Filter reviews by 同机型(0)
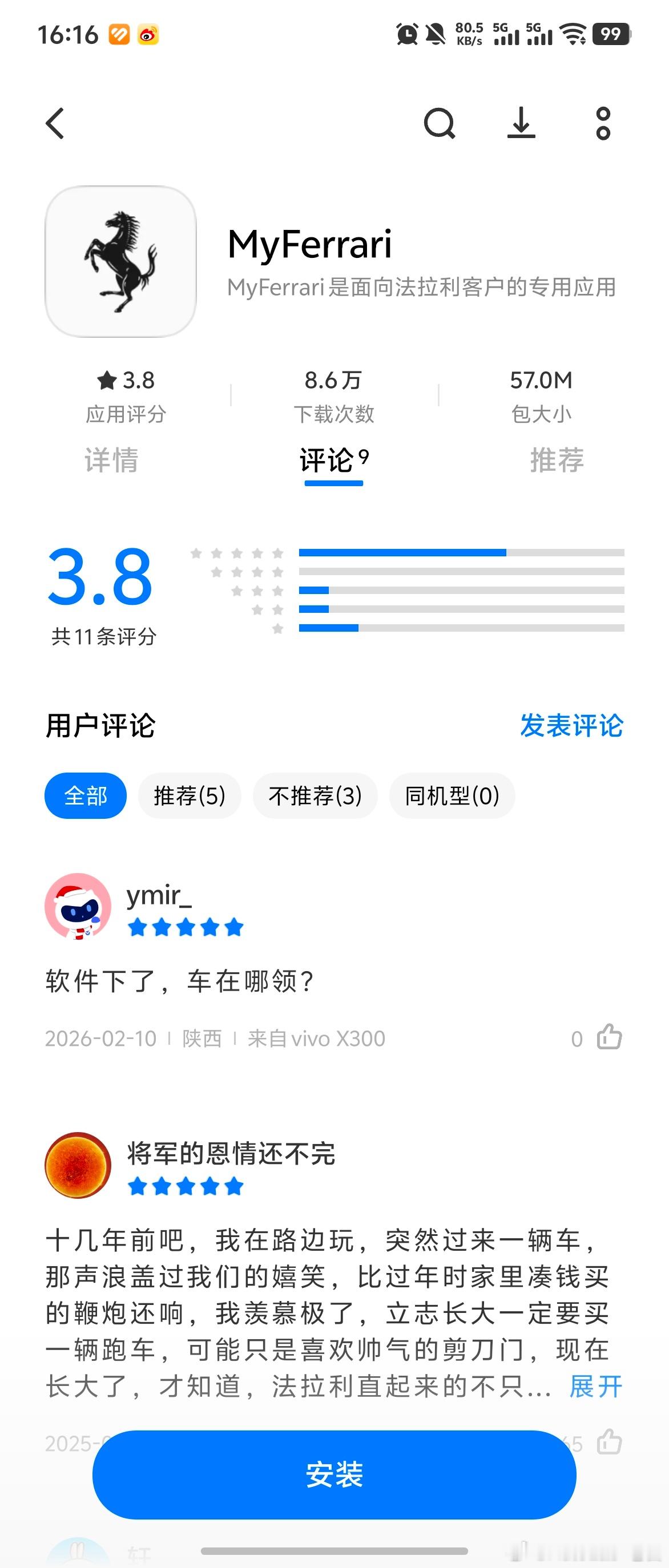 point(452,795)
